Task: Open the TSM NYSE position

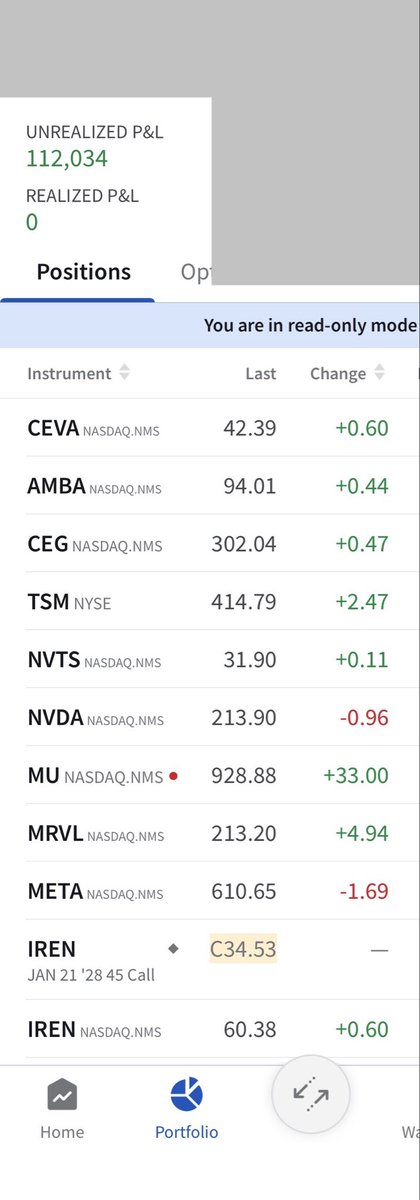Action: tap(210, 602)
